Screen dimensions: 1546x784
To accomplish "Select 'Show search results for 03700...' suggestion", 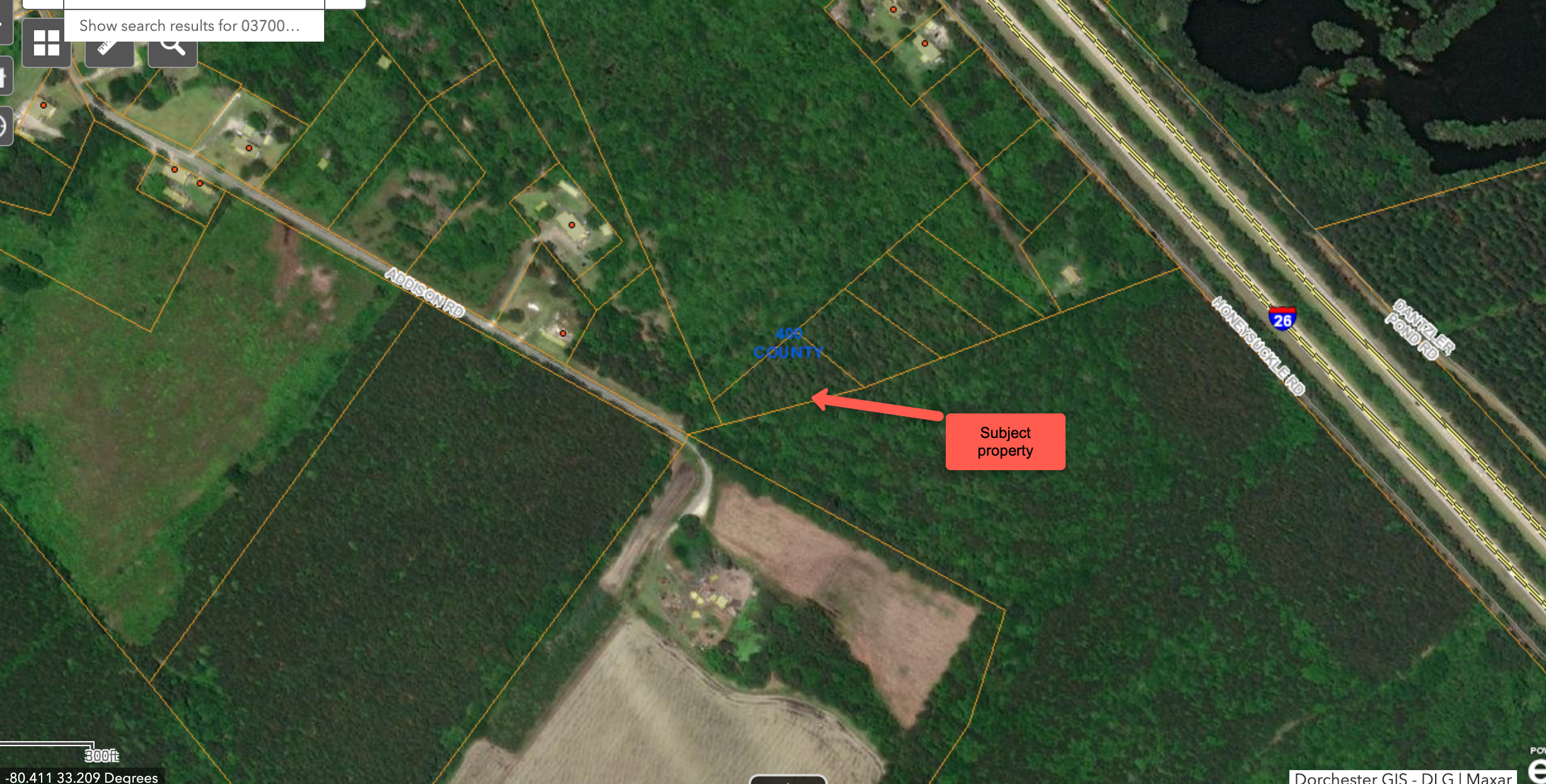I will [x=189, y=26].
